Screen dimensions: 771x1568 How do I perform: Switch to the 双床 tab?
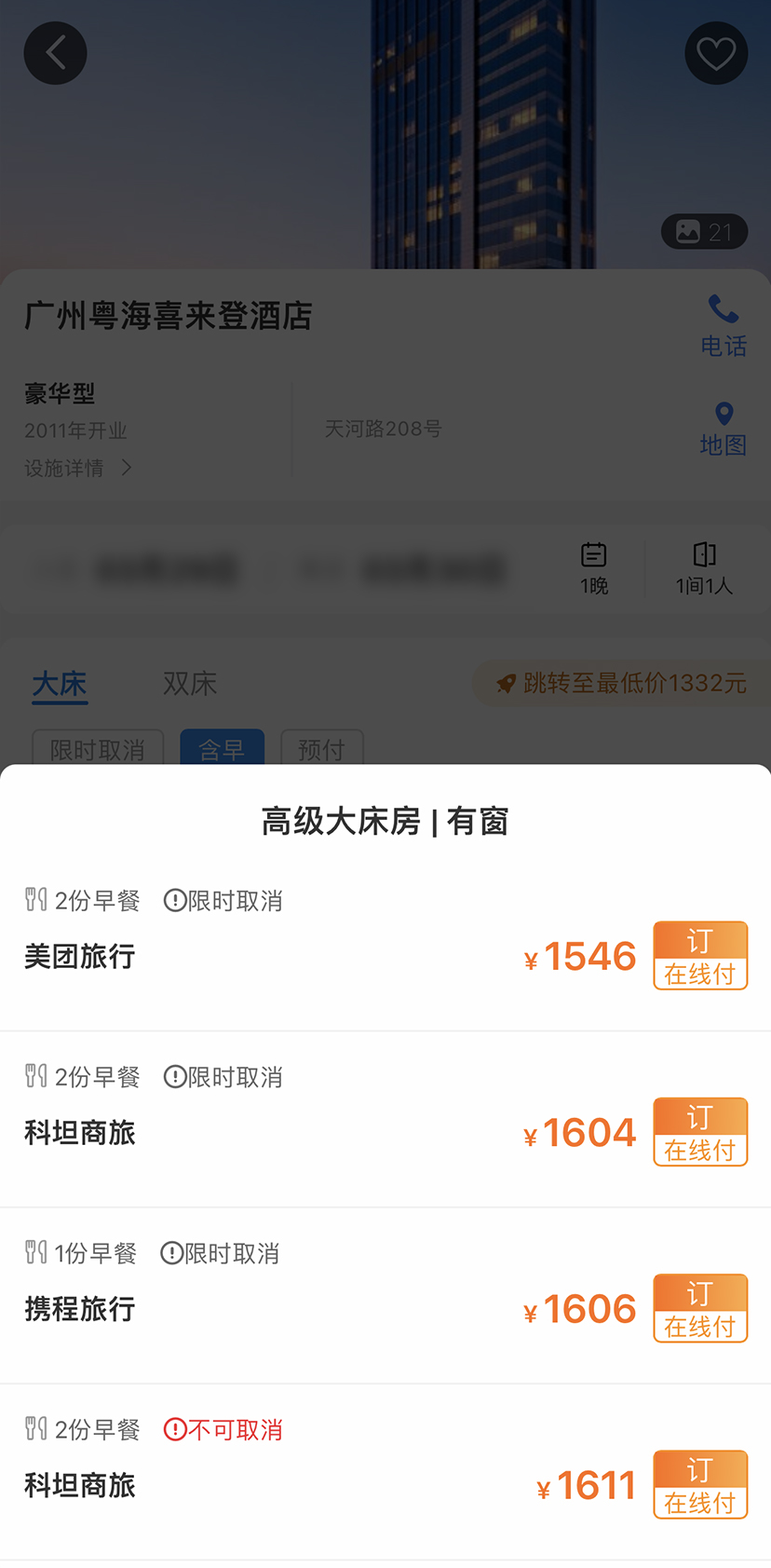pyautogui.click(x=190, y=683)
